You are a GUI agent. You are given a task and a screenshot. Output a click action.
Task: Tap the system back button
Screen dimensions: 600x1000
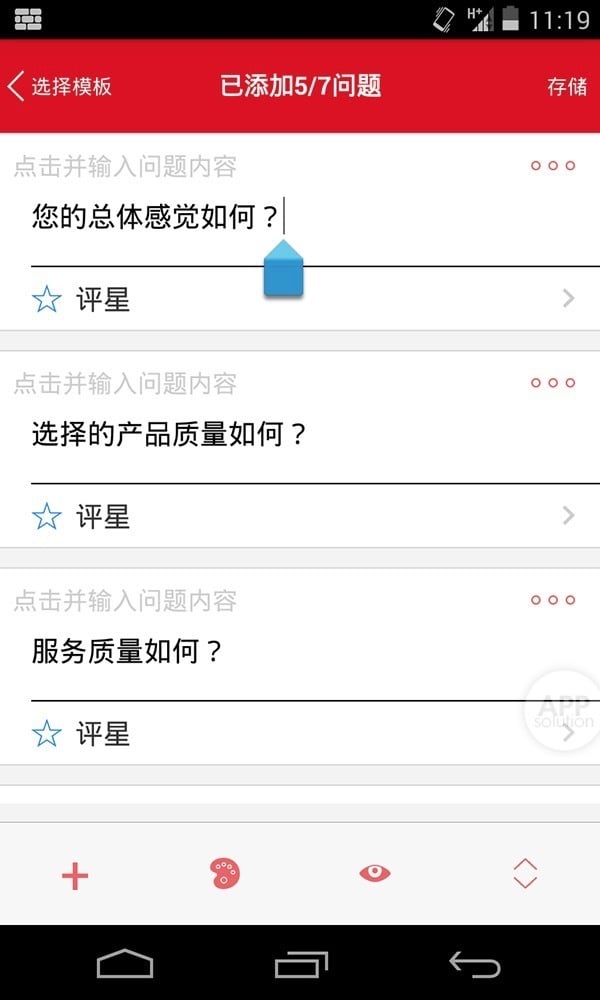tap(474, 964)
